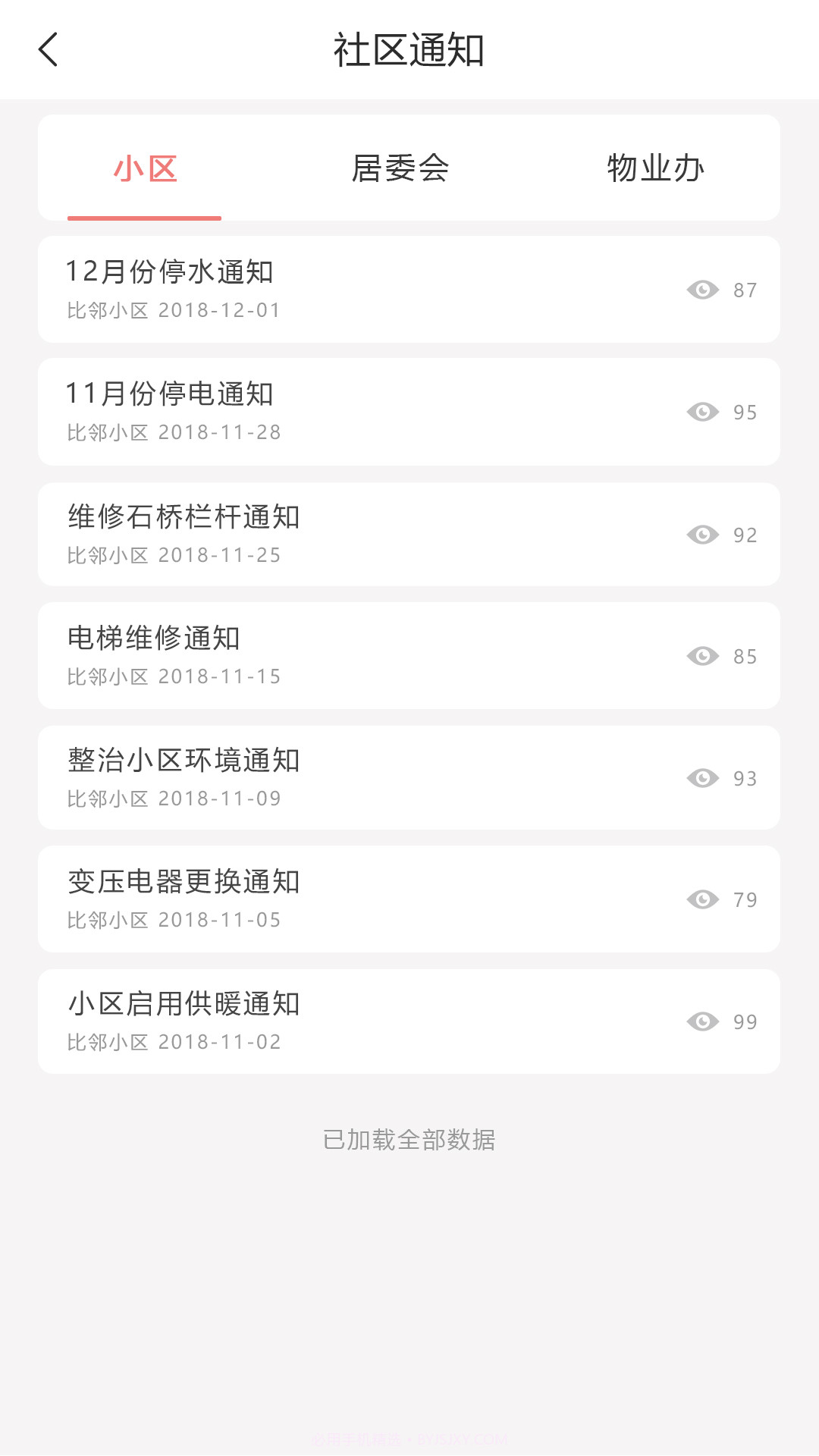The width and height of the screenshot is (819, 1456).
Task: Click the view count 99 next to supply heating notice
Action: (x=744, y=1021)
